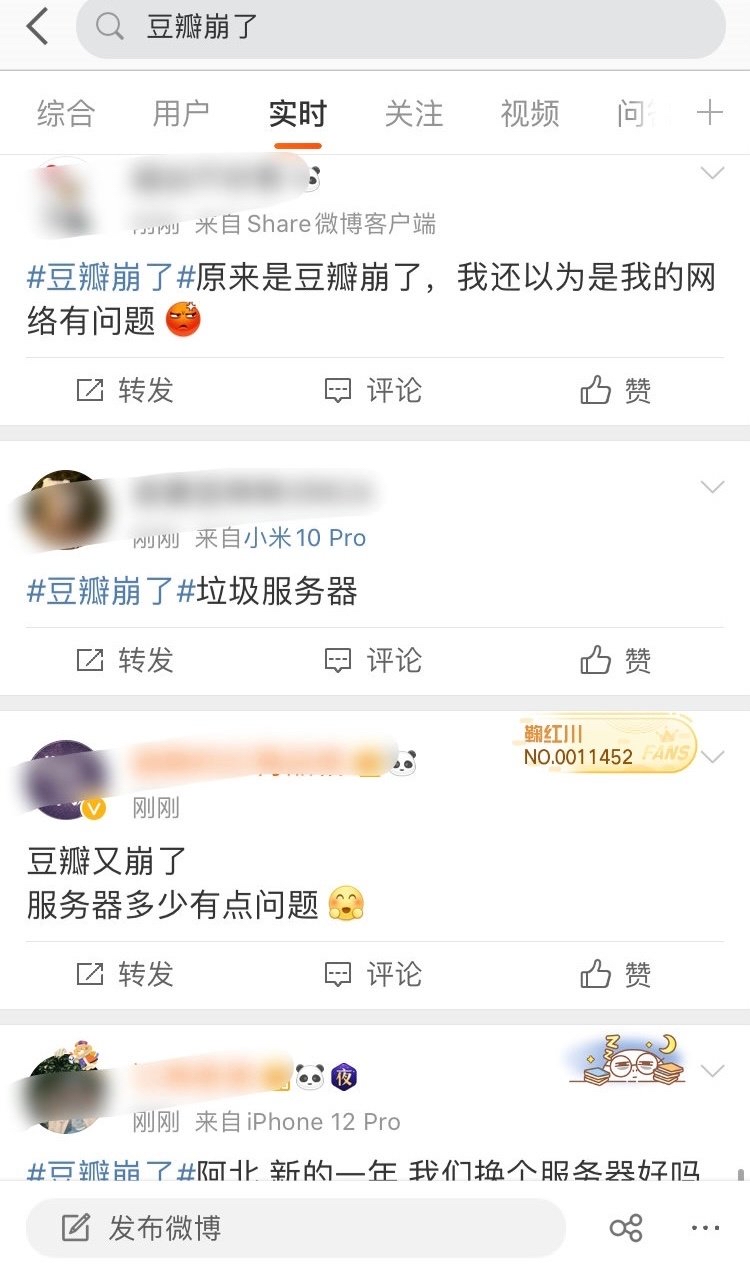Repost the 垃圾服务器 post

(x=125, y=660)
